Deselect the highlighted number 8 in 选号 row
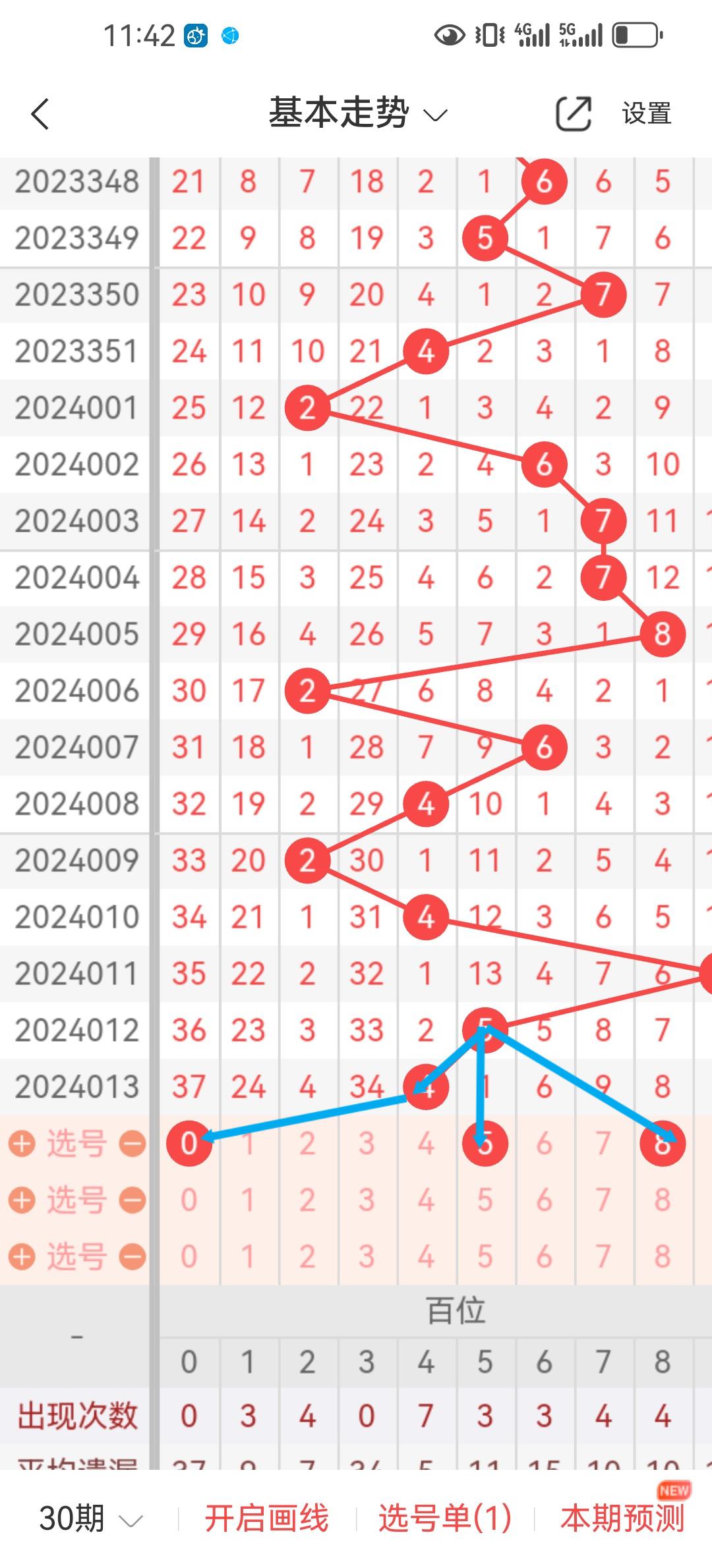 (662, 1143)
